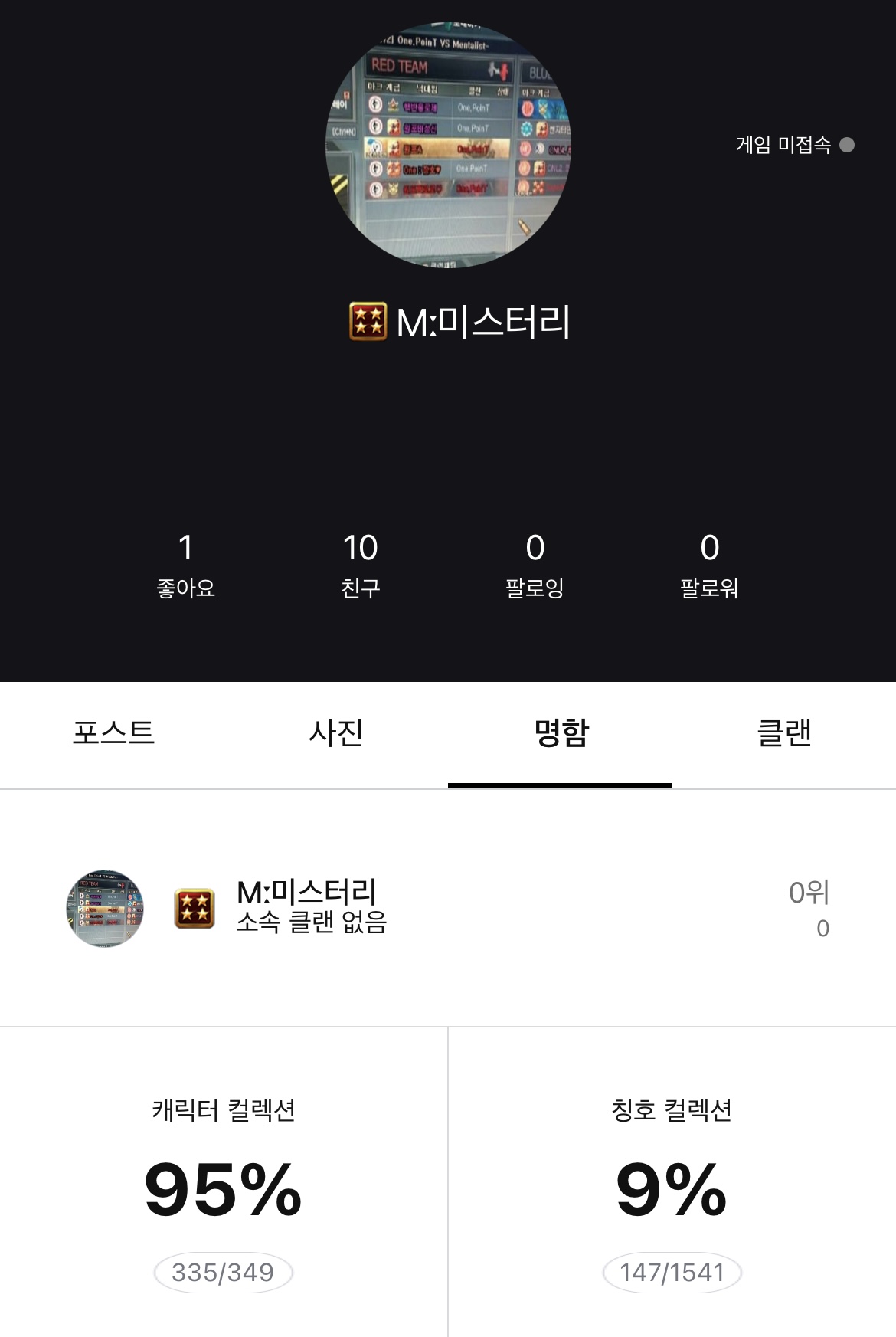View the large profile picture
Screen dimensions: 896x1337
click(448, 144)
